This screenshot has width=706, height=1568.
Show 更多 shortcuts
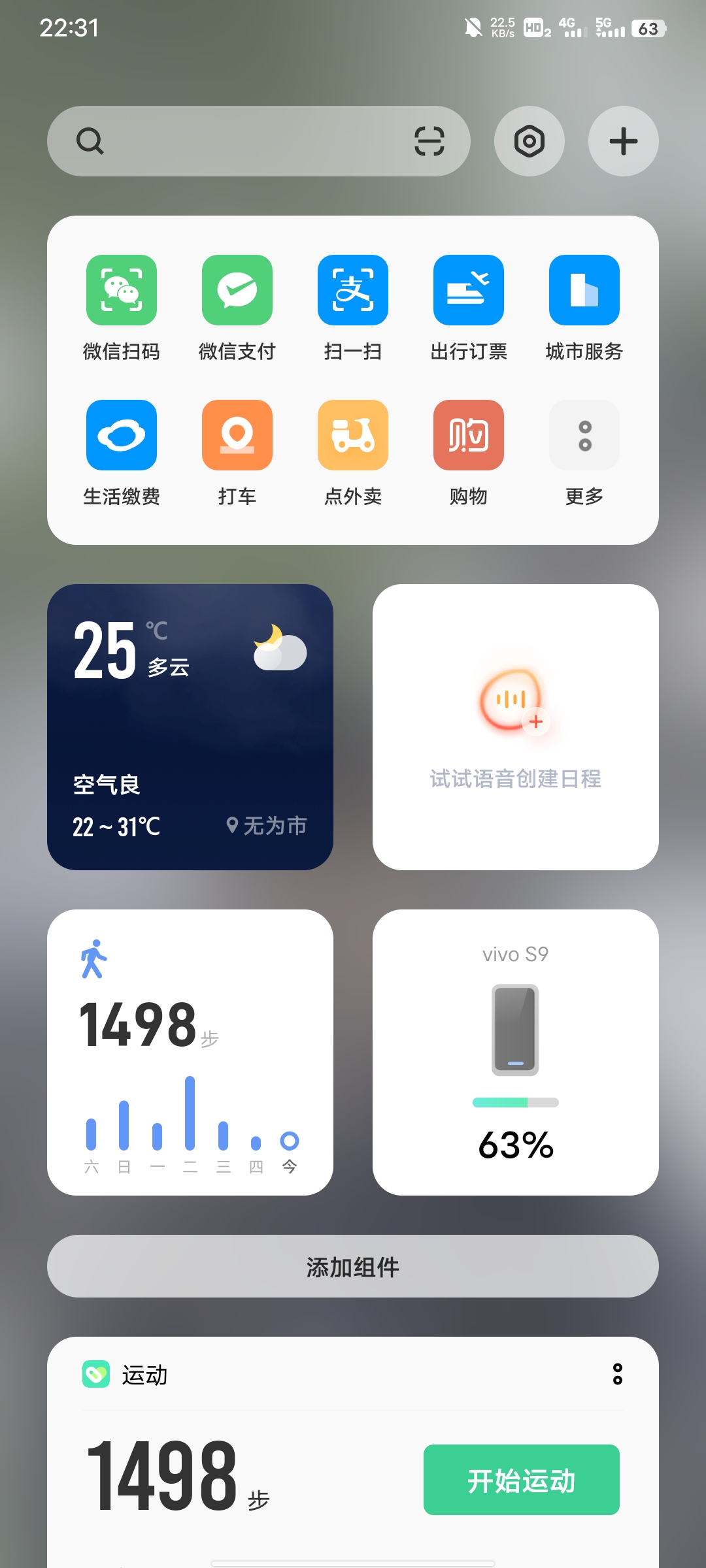pyautogui.click(x=584, y=435)
